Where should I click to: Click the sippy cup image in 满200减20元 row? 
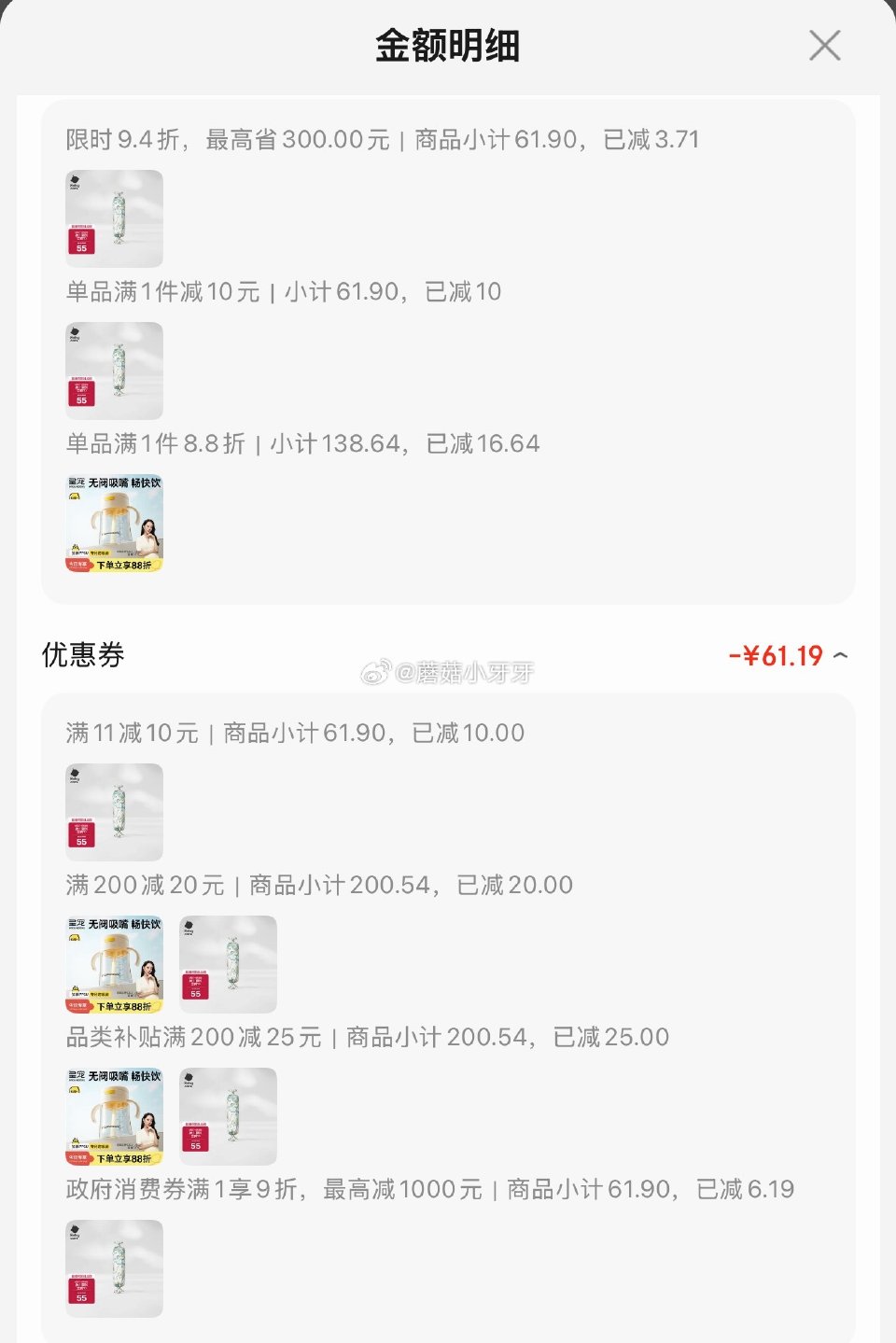(114, 965)
